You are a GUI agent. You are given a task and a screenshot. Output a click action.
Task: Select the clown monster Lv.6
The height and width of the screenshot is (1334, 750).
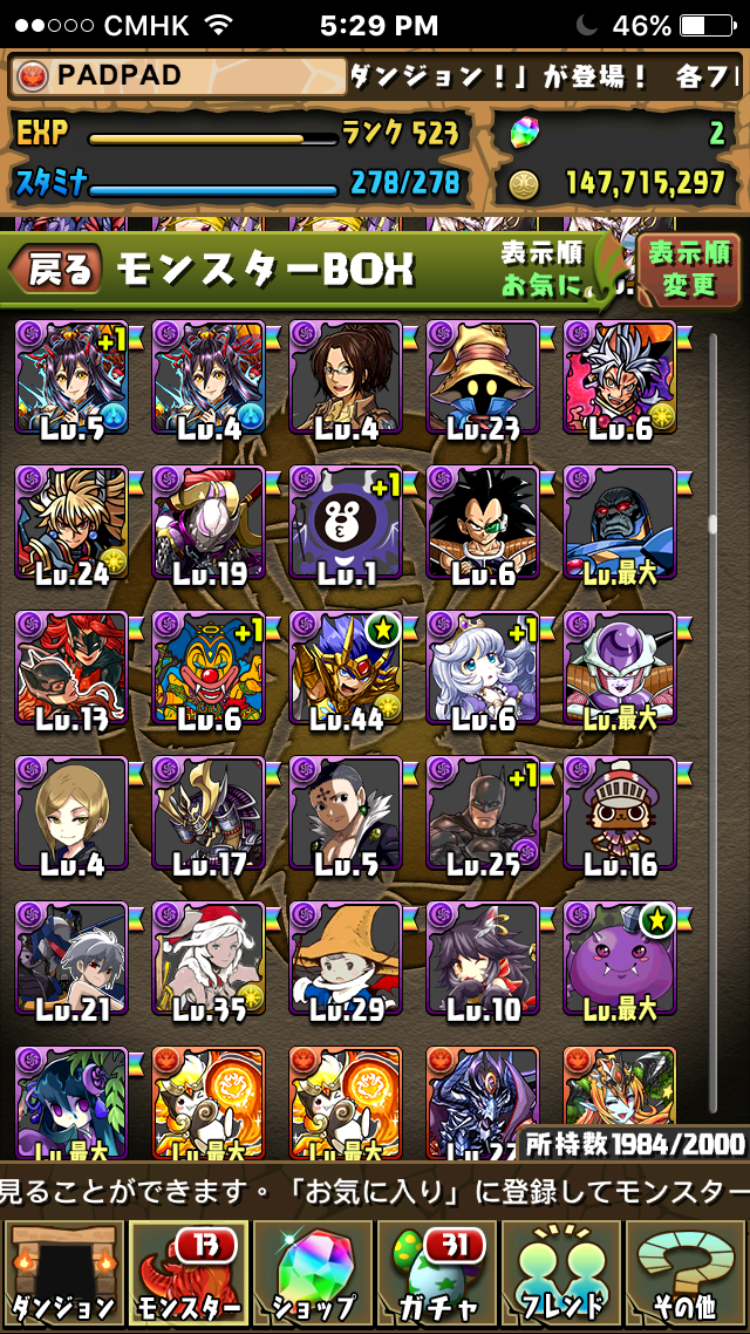[209, 667]
